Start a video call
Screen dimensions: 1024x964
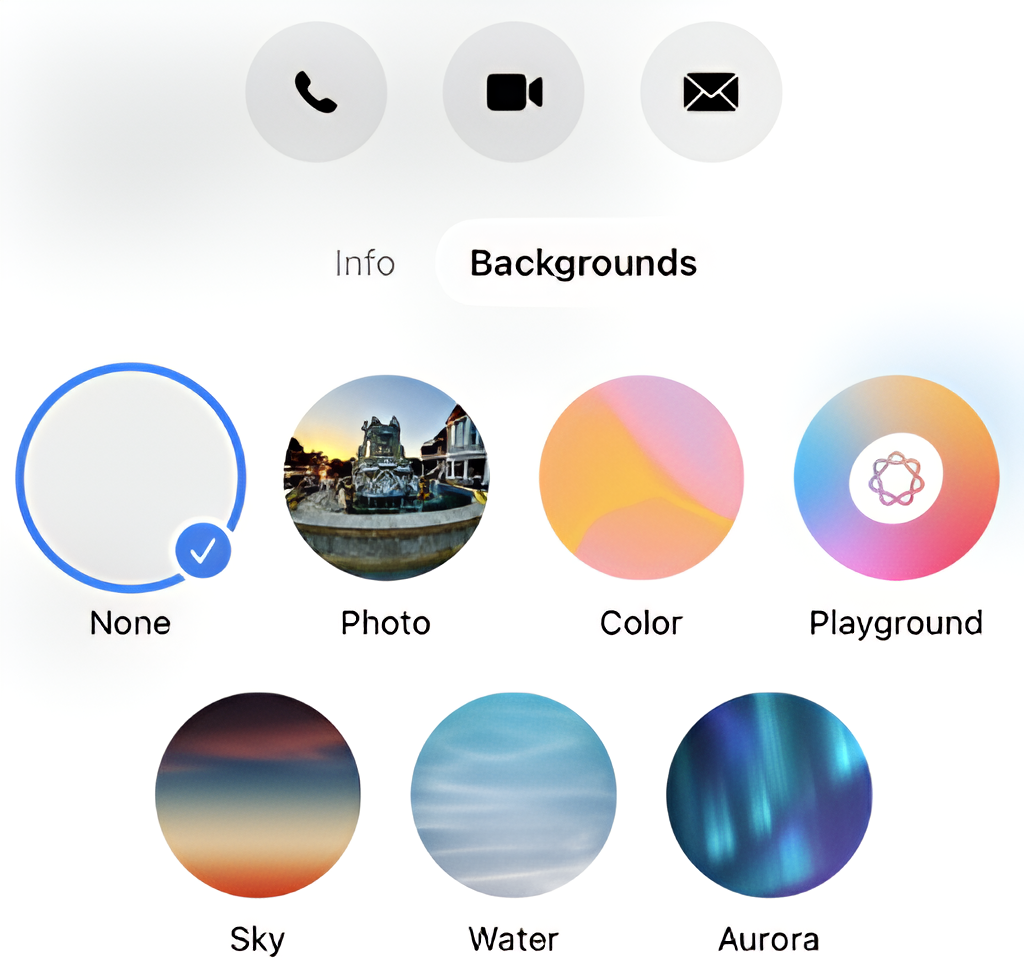[514, 92]
